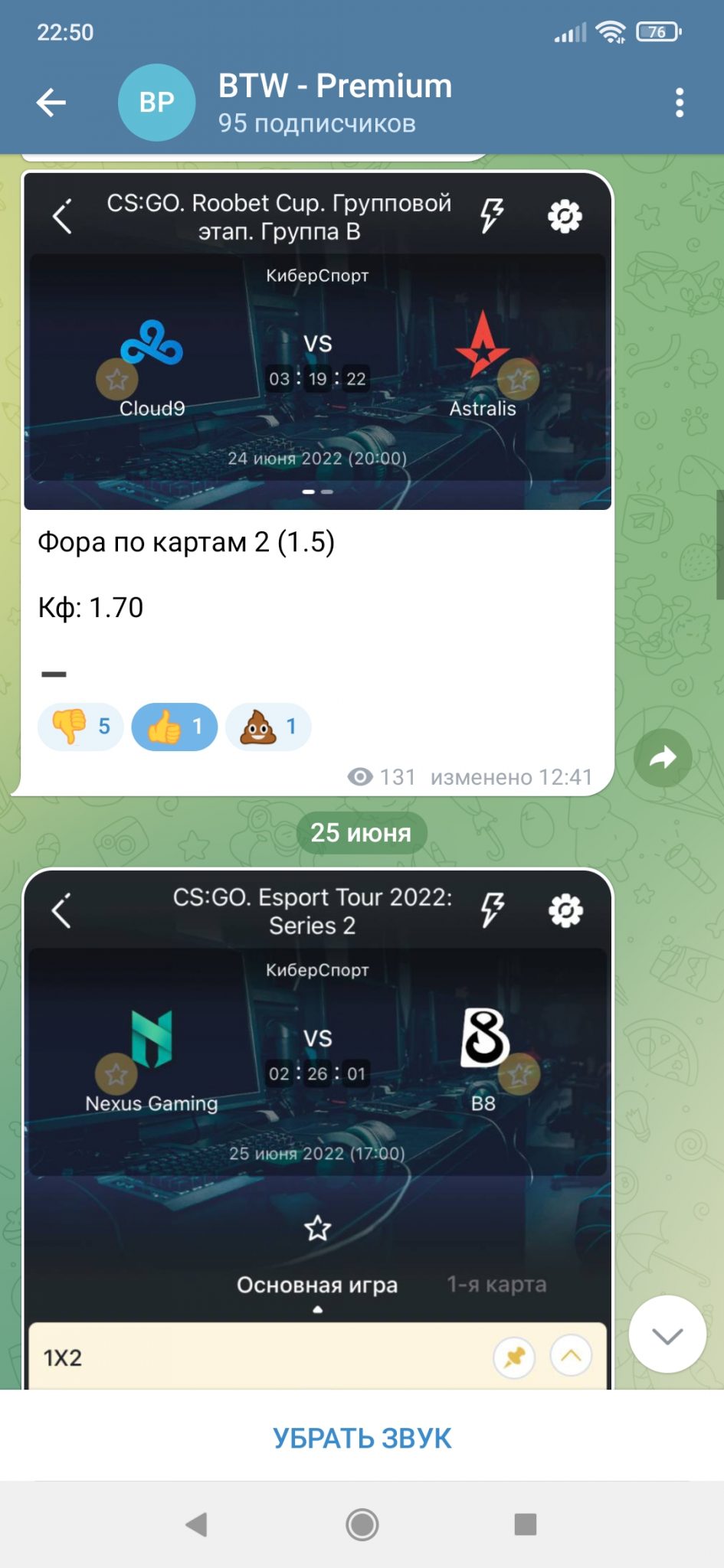
Task: Add the poop emoji reaction
Action: coord(268,726)
